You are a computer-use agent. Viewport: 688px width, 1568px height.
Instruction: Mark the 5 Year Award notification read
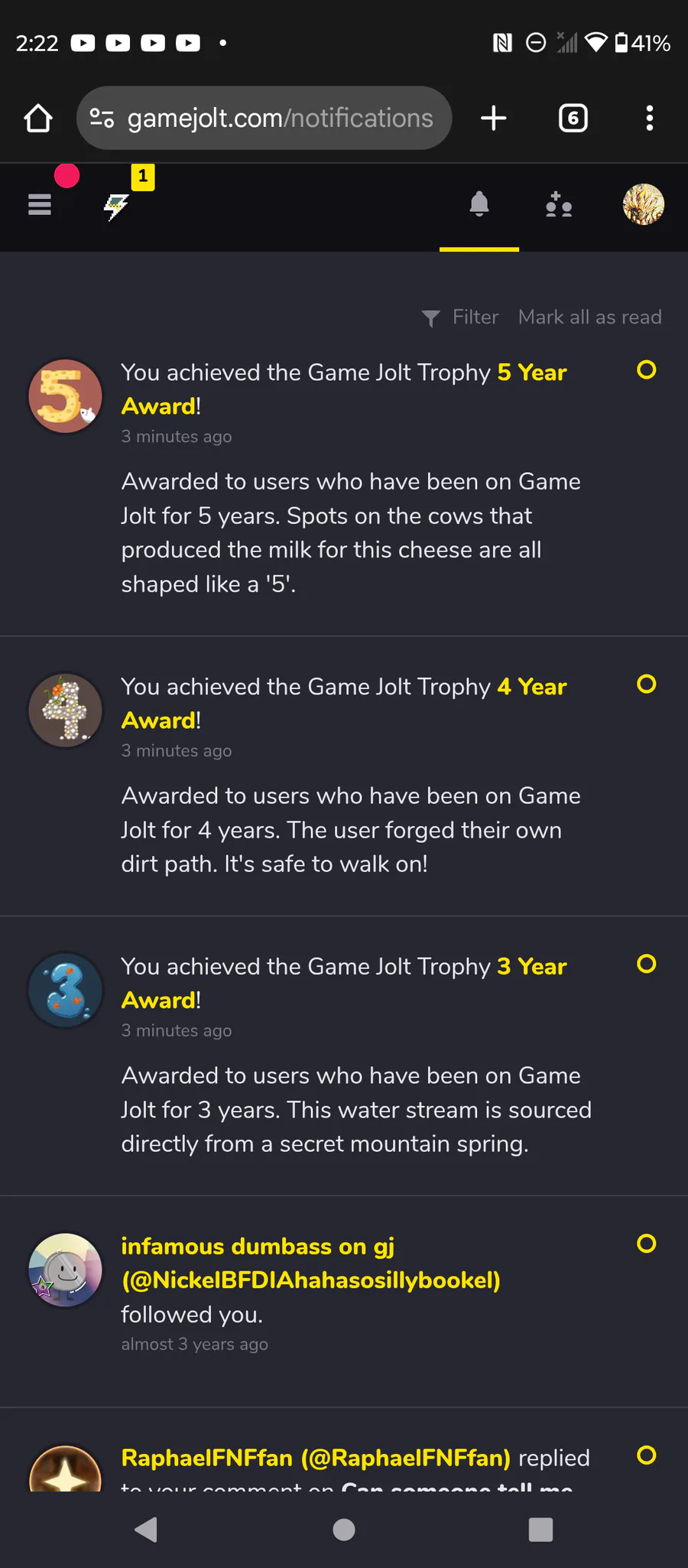coord(647,370)
